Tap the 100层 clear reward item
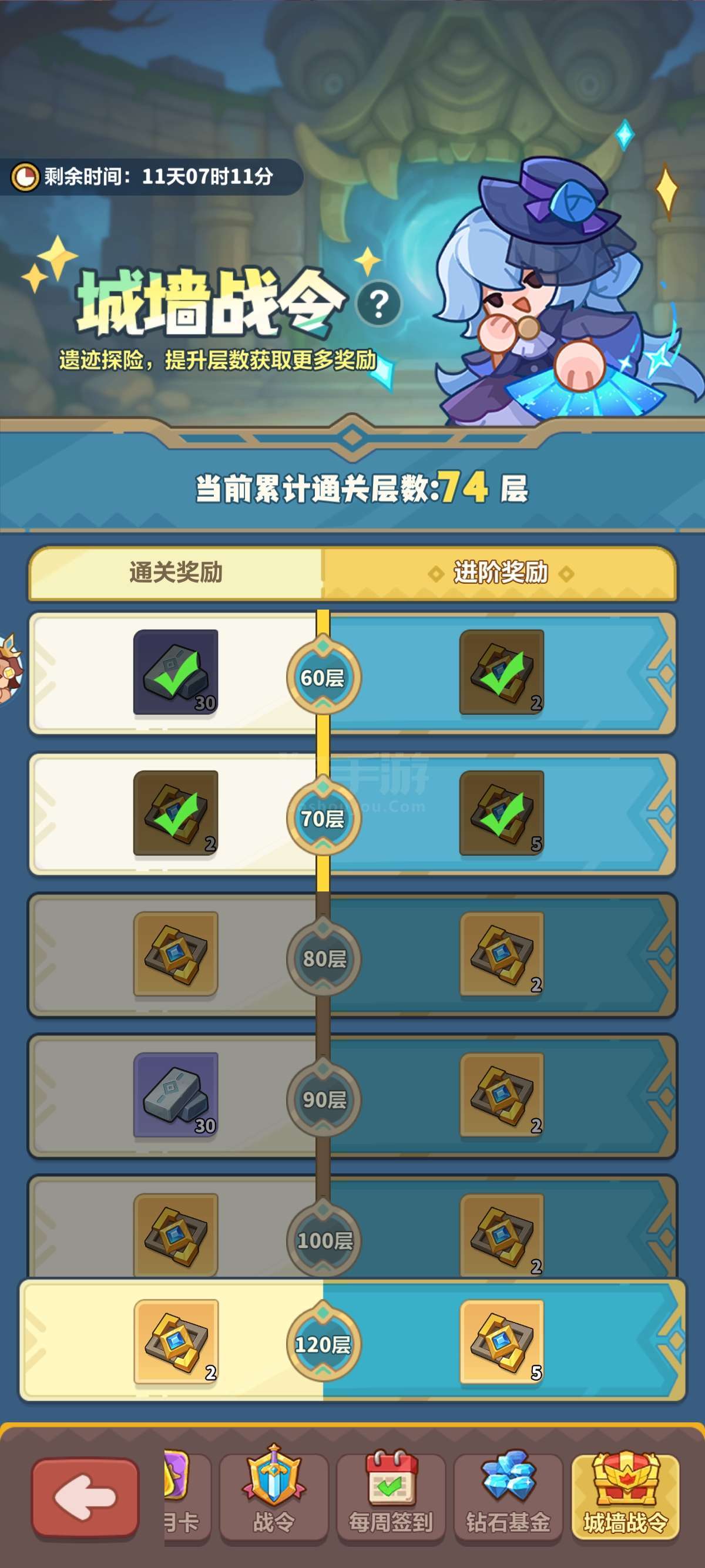Viewport: 705px width, 1568px height. [x=176, y=1234]
